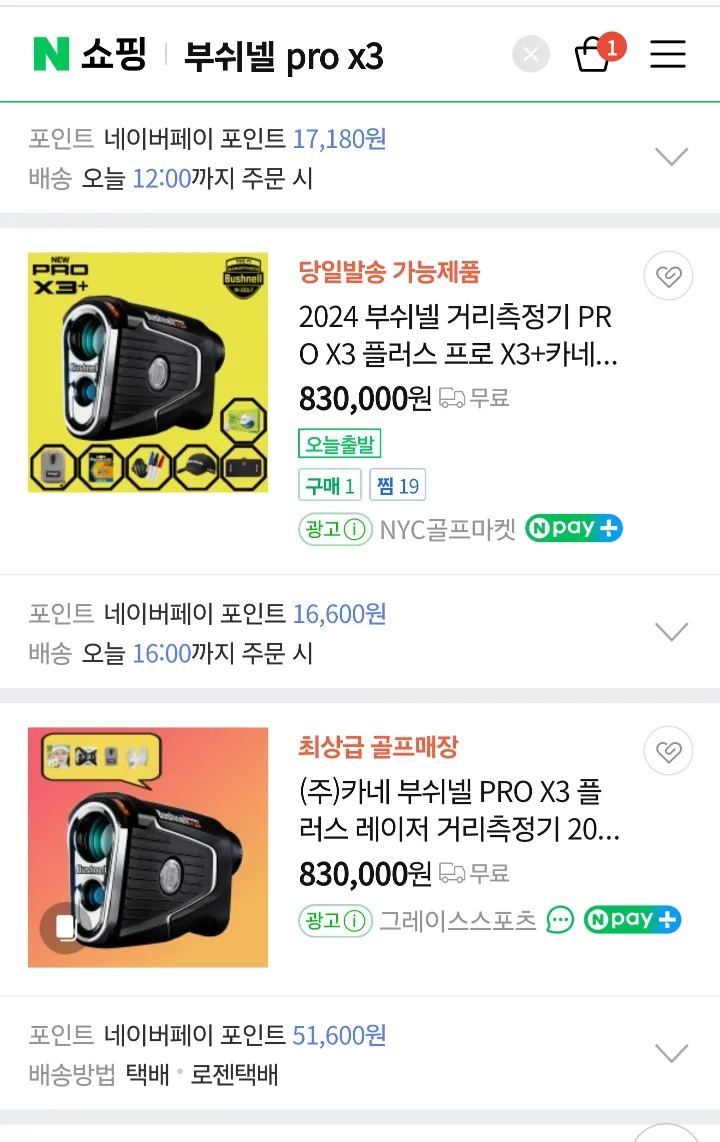Tap the N Pay icon on first product
This screenshot has width=720, height=1142.
(x=573, y=528)
